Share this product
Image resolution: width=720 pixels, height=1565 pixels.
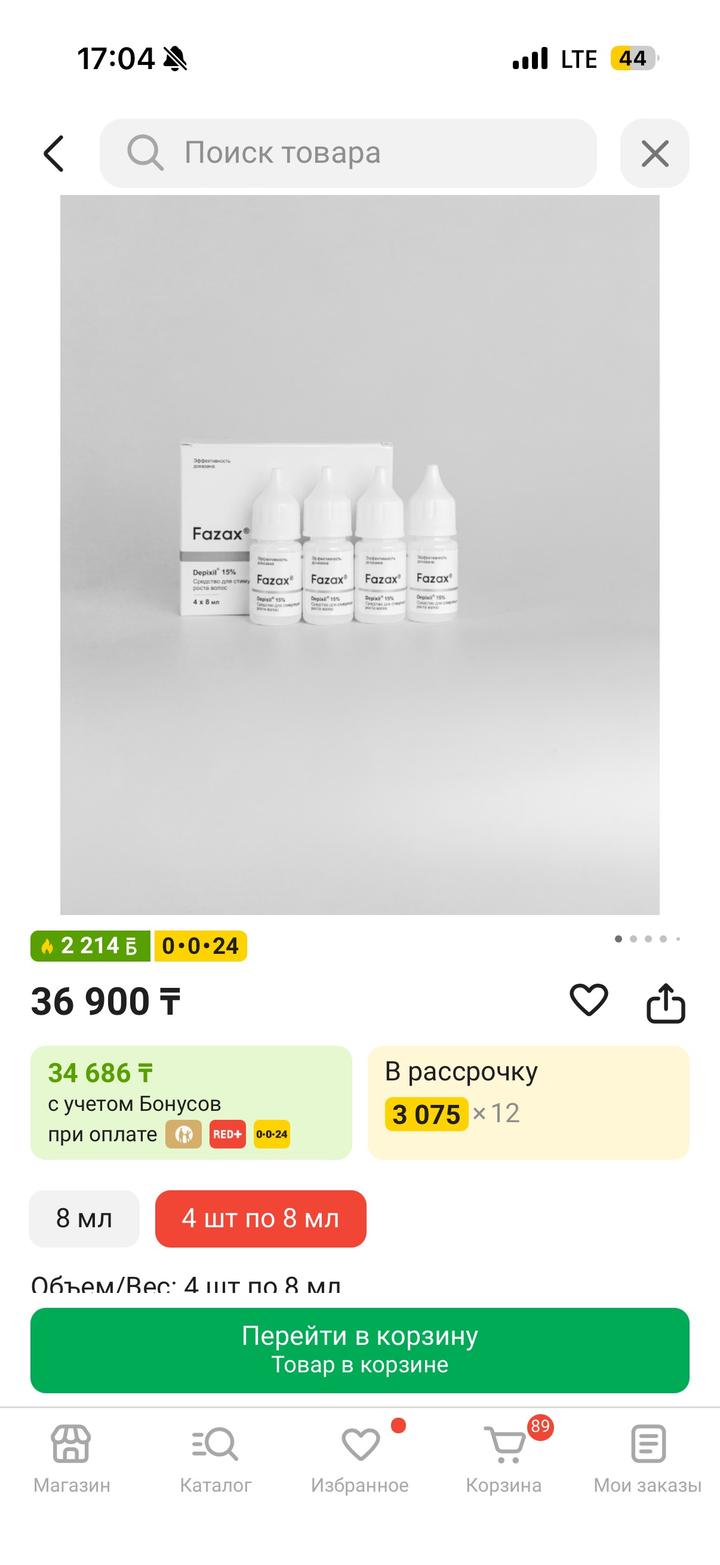(665, 1002)
